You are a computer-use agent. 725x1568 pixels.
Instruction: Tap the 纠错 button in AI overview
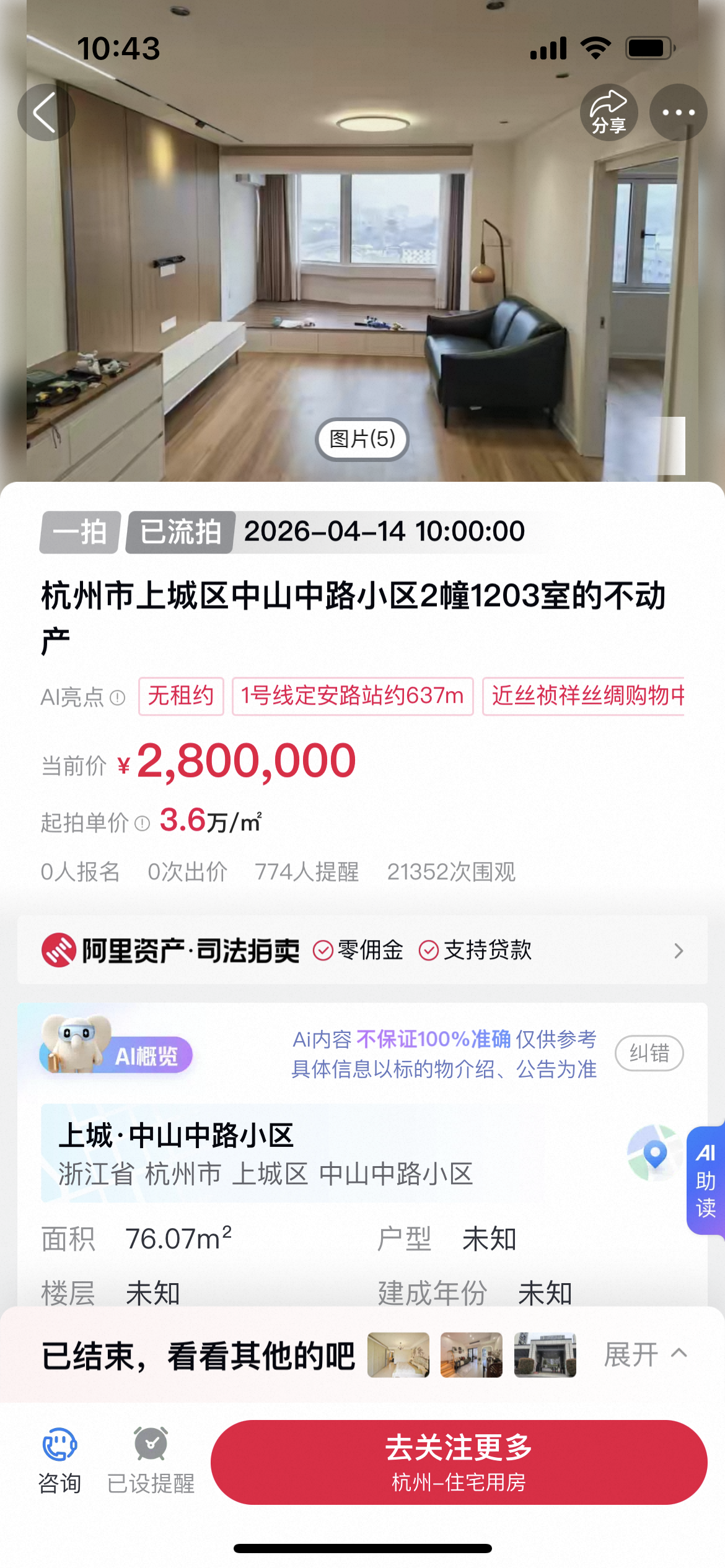649,1053
